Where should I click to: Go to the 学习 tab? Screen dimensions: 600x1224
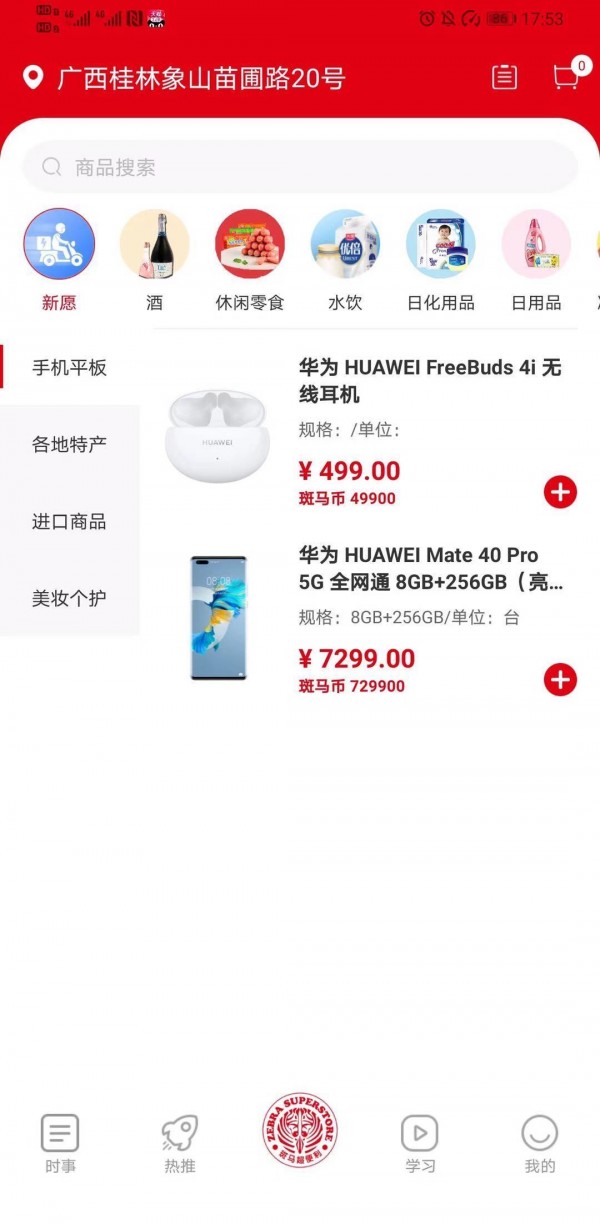(420, 1144)
